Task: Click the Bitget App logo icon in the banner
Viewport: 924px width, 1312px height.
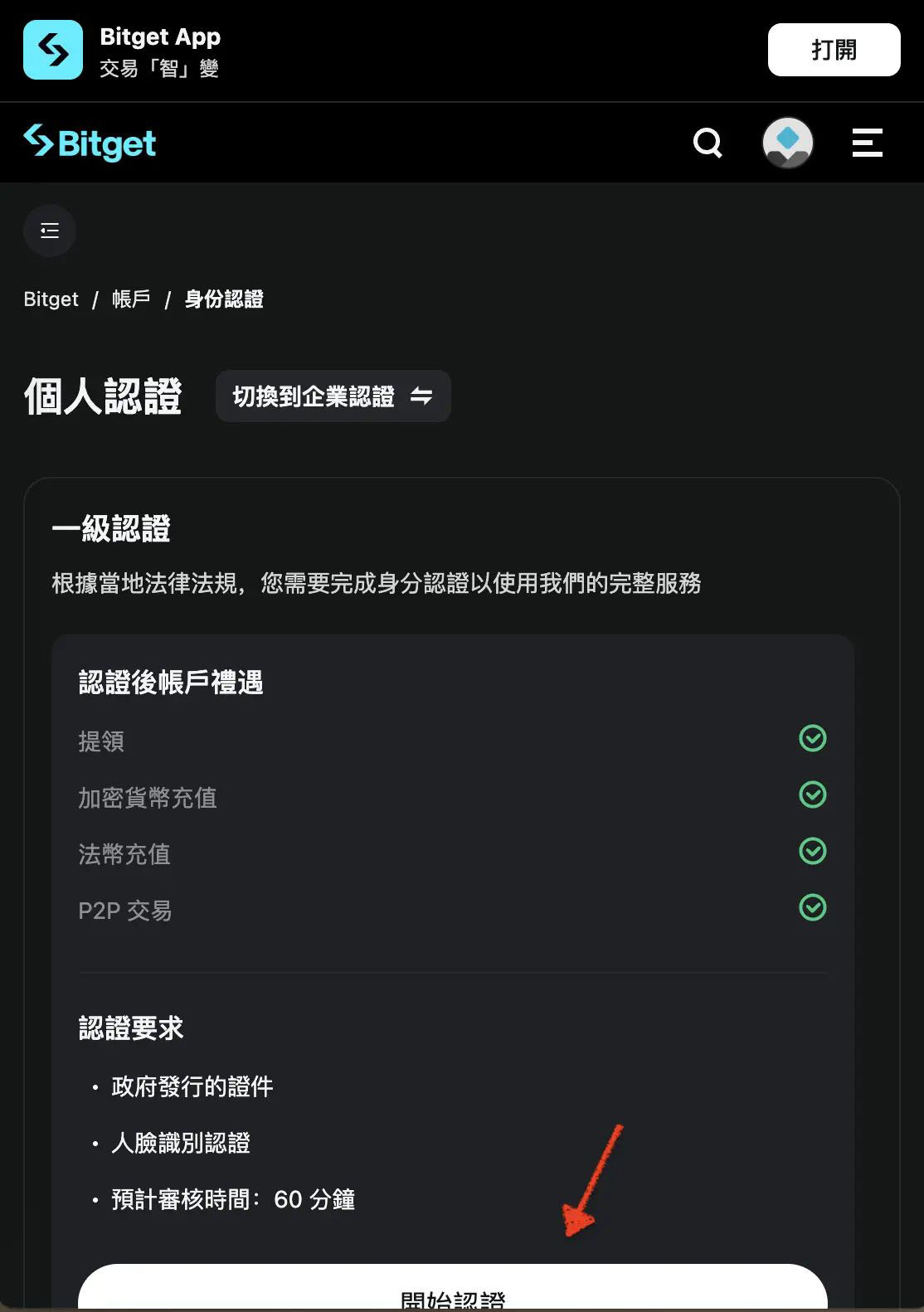Action: pos(52,50)
